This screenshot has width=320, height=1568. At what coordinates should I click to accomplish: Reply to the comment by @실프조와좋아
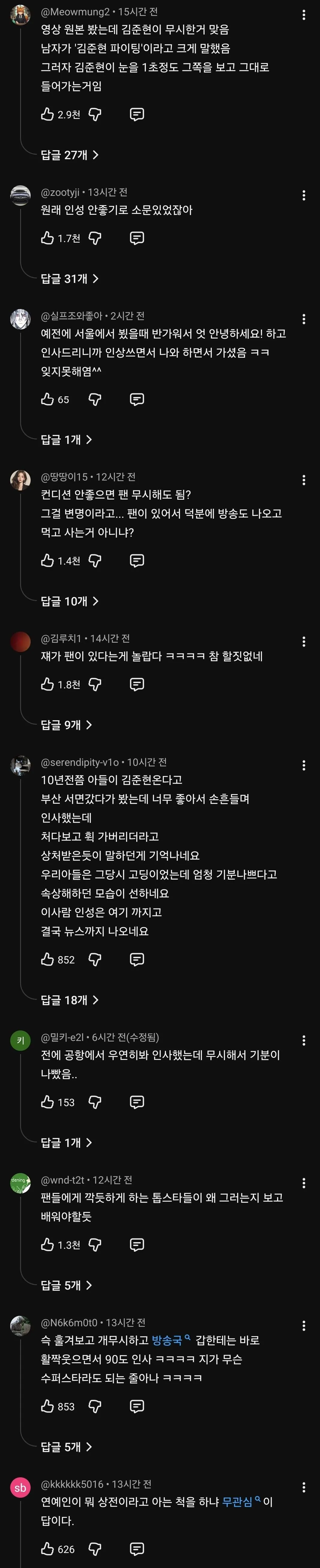point(137,399)
